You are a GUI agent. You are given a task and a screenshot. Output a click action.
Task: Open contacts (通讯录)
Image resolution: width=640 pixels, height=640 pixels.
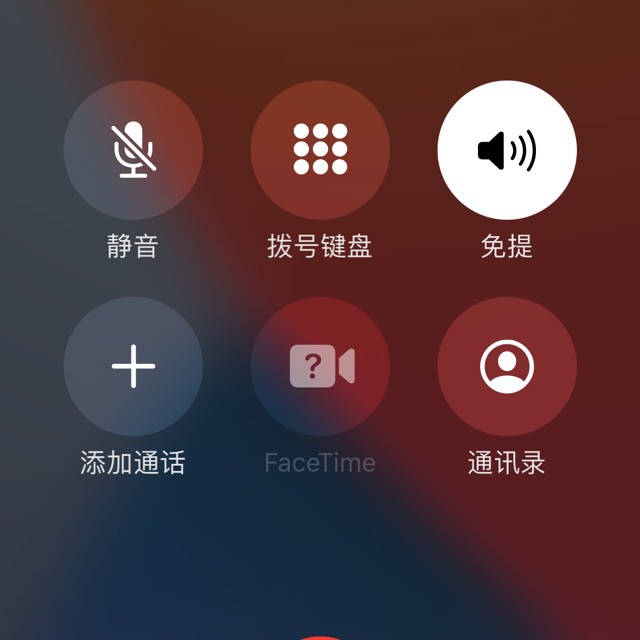pyautogui.click(x=507, y=367)
